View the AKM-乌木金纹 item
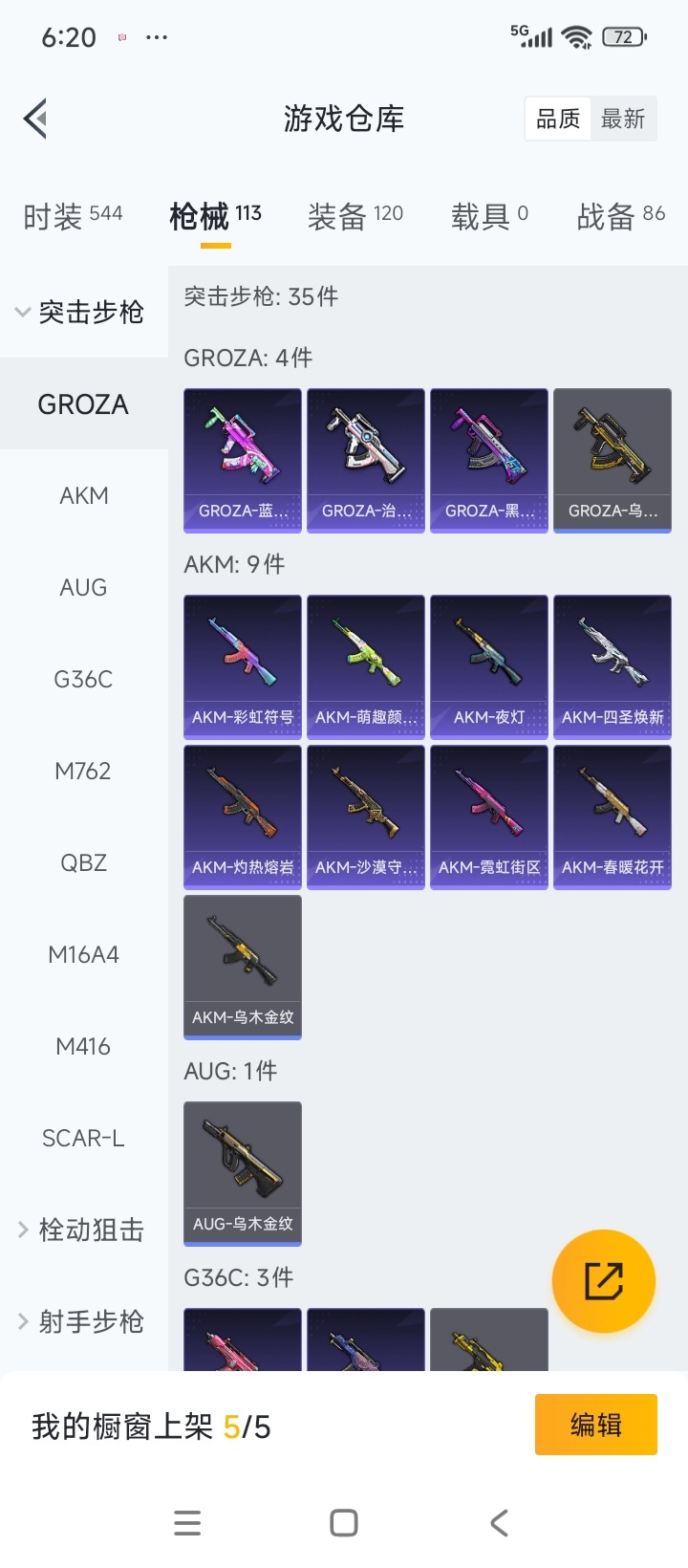This screenshot has width=688, height=1568. click(243, 967)
